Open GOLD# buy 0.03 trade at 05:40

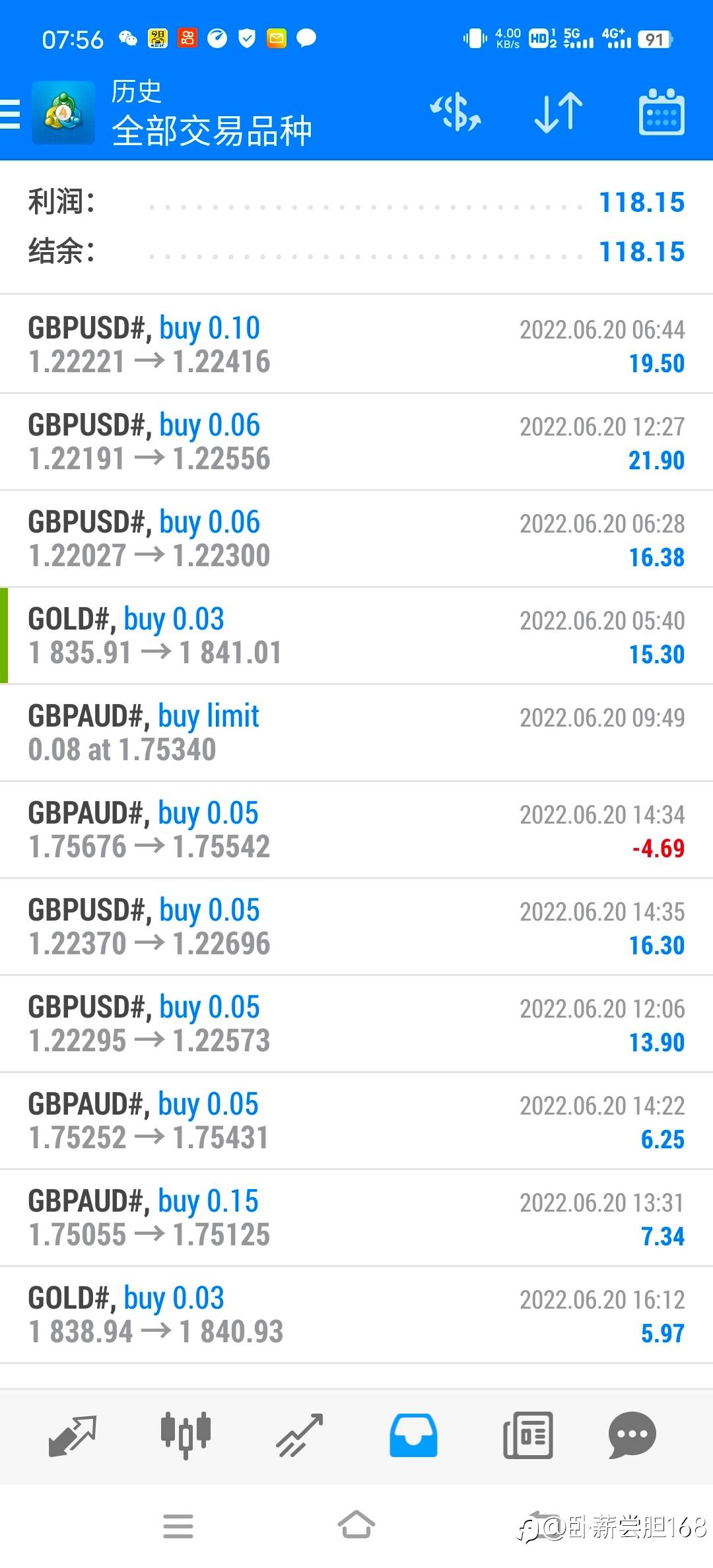356,636
